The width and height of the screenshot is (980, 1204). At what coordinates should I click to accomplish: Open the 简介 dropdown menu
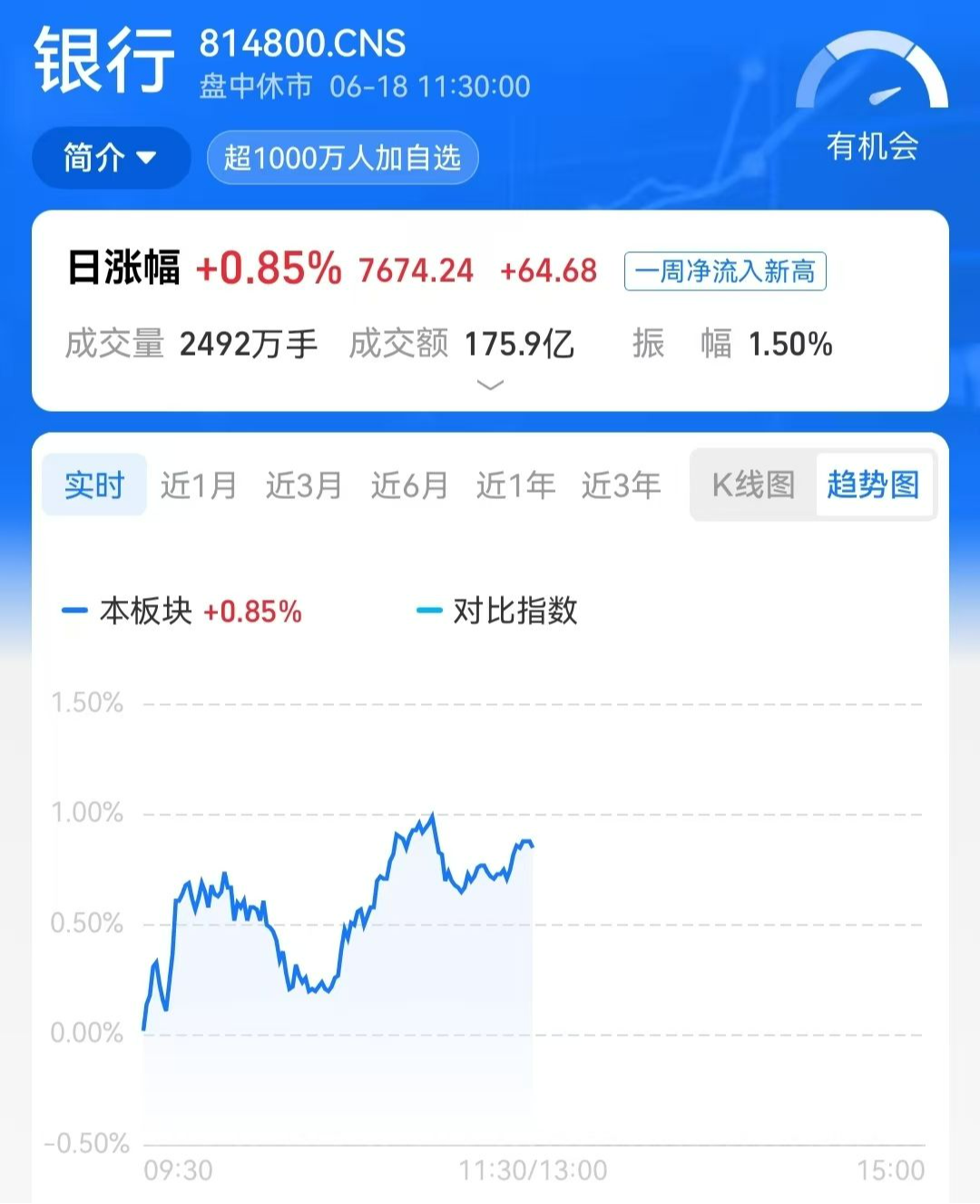(x=109, y=158)
